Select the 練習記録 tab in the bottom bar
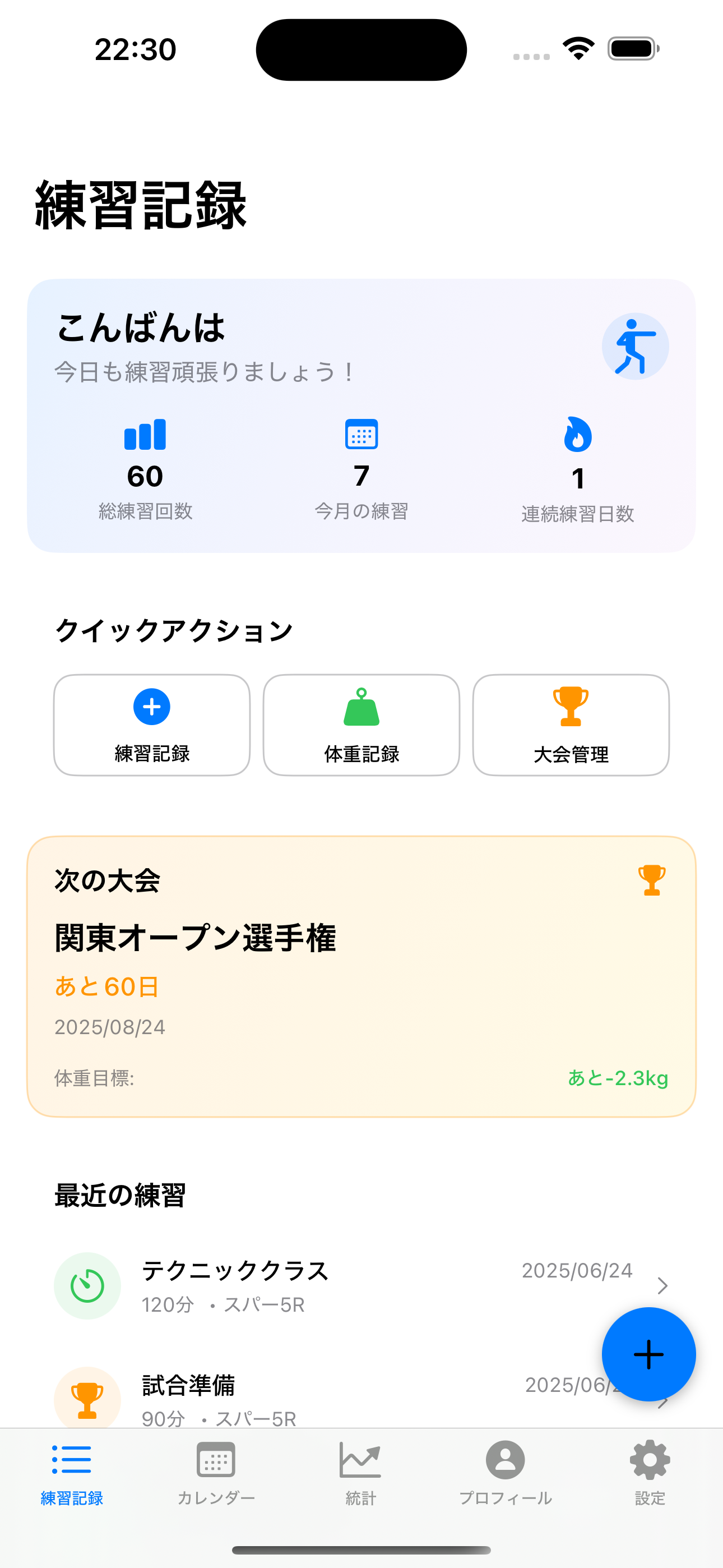Viewport: 723px width, 1568px height. pyautogui.click(x=72, y=1472)
